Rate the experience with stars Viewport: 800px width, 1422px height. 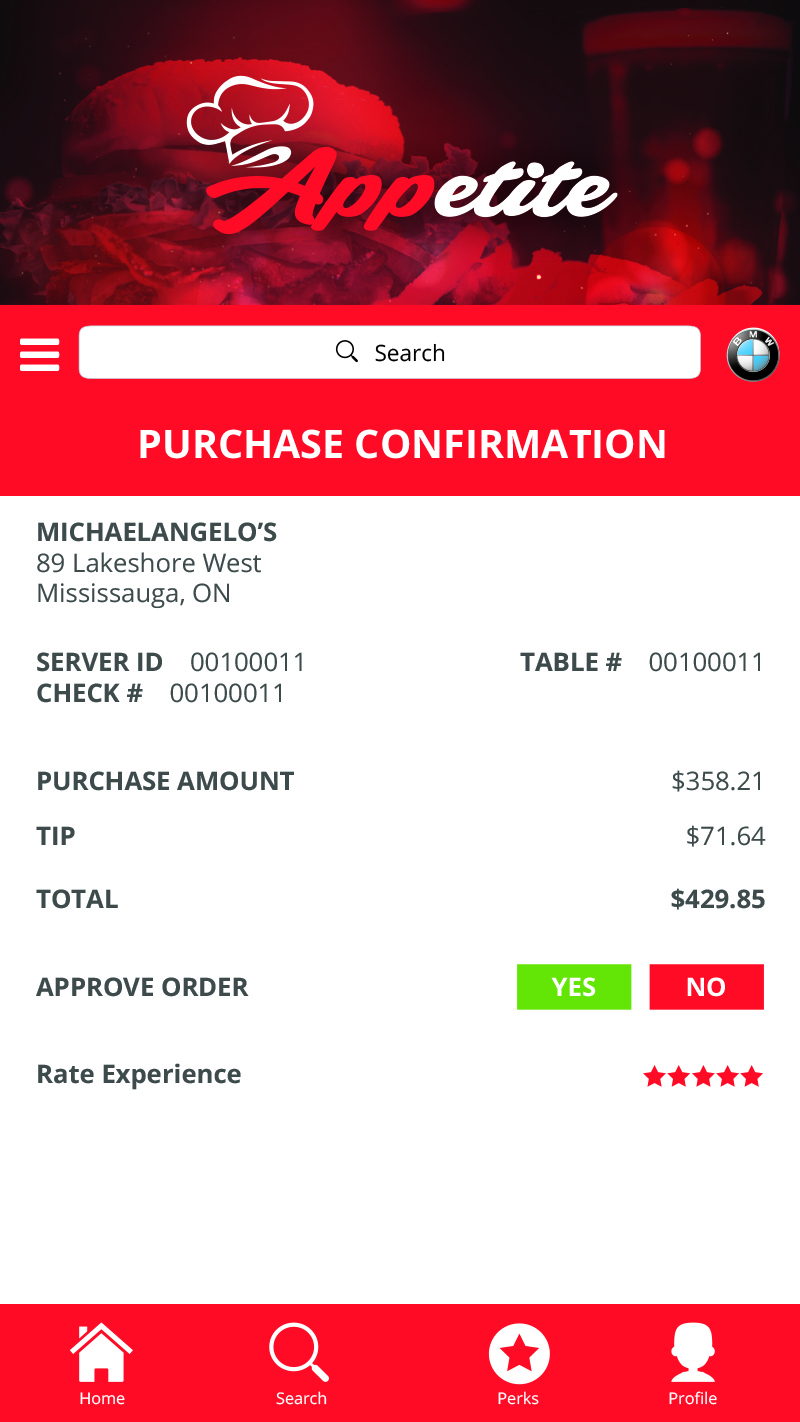(x=703, y=1076)
